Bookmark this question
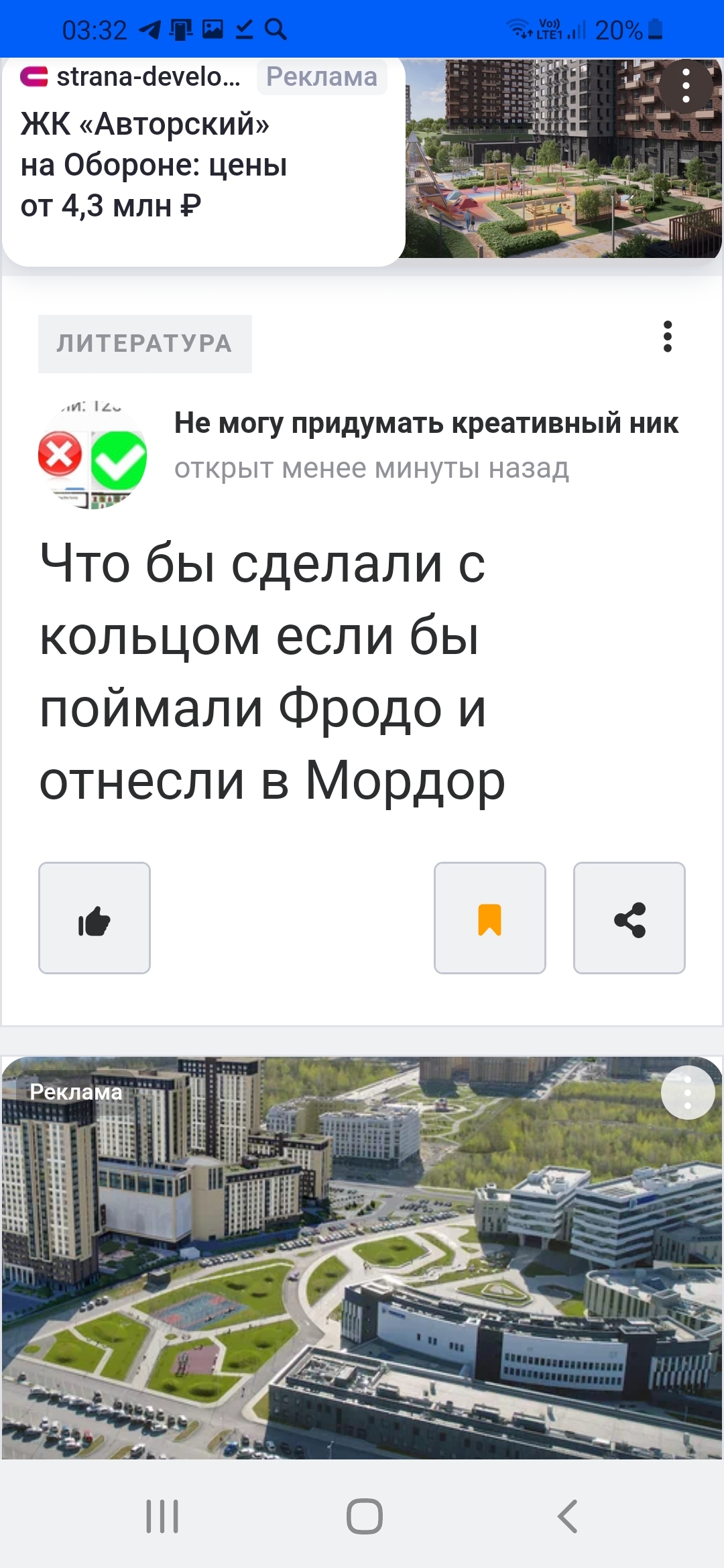 point(490,918)
